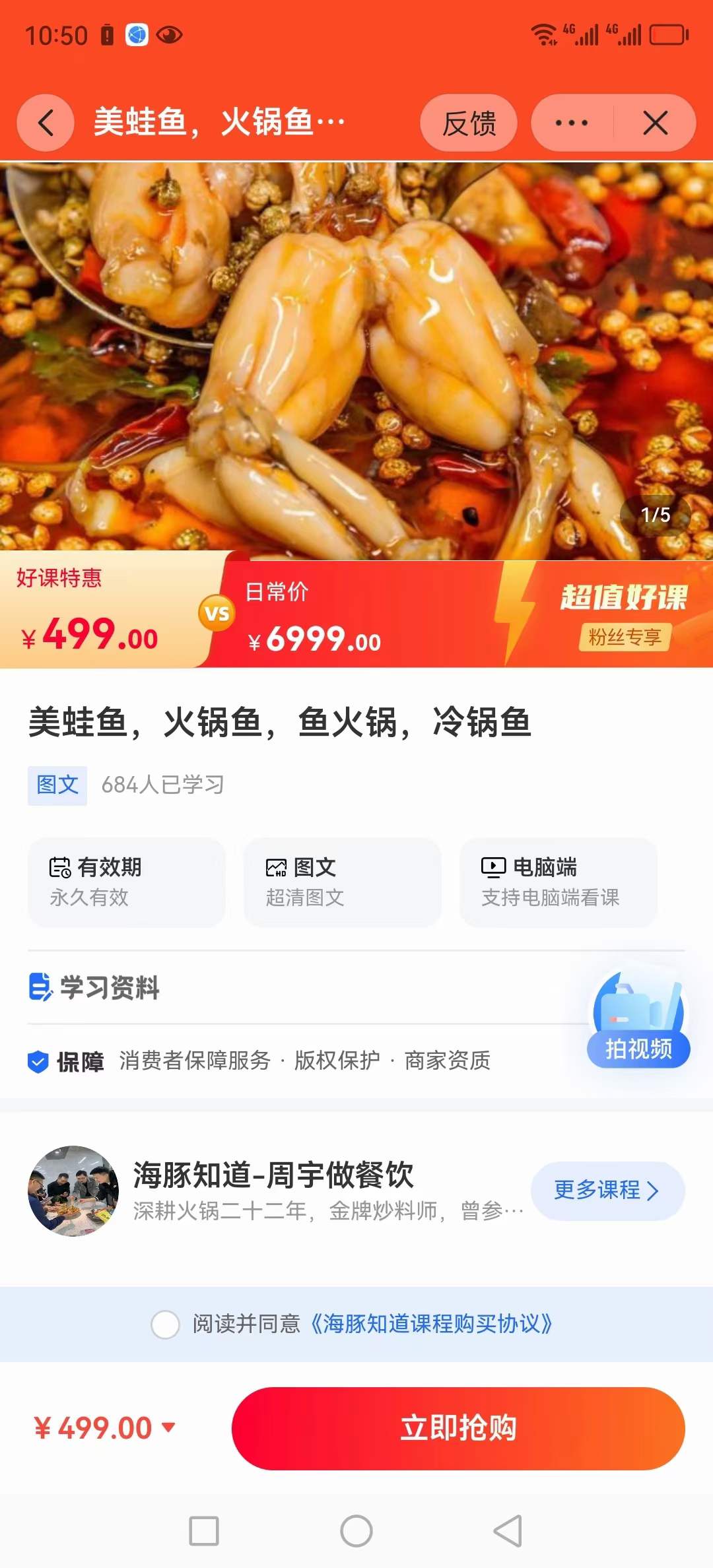The image size is (713, 1568).
Task: Tap the title bar text 美蛙鱼，火锅鱼
Action: pos(218,123)
